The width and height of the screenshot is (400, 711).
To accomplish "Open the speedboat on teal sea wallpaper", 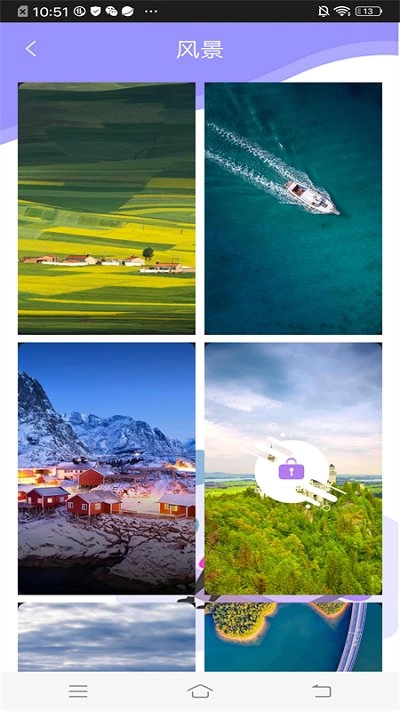I will click(293, 209).
